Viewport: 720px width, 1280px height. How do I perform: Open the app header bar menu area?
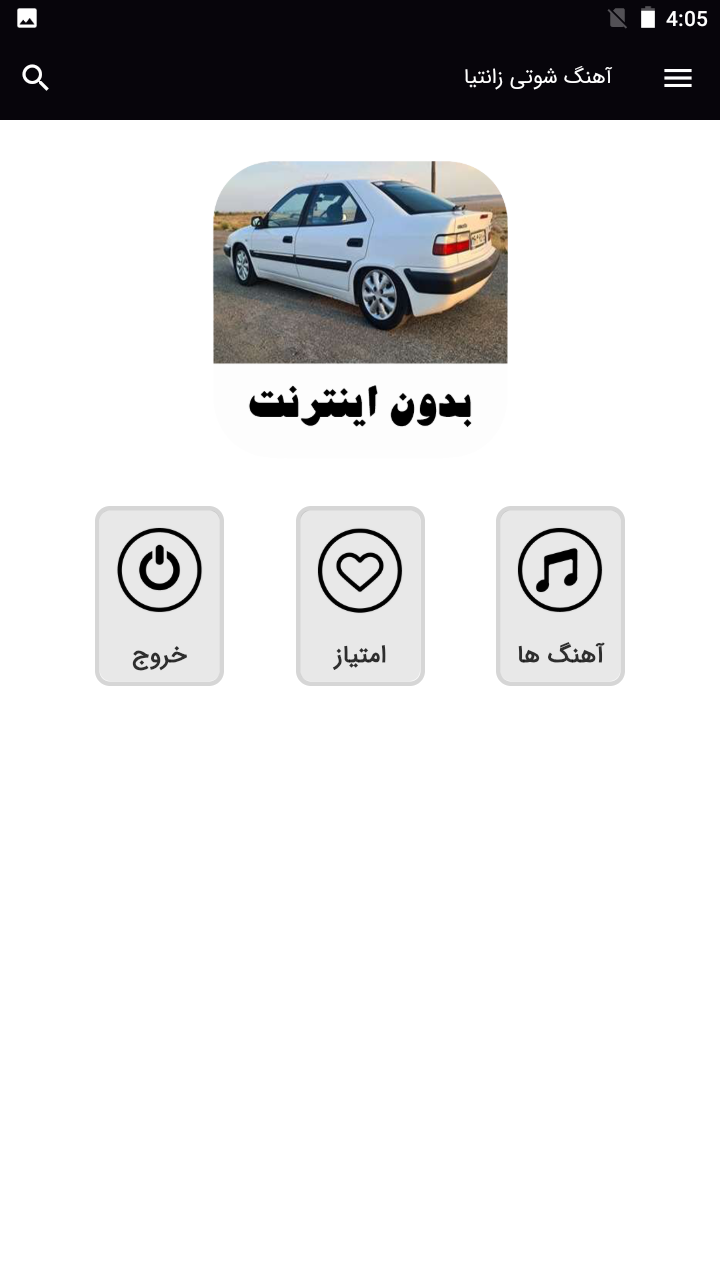pyautogui.click(x=360, y=77)
